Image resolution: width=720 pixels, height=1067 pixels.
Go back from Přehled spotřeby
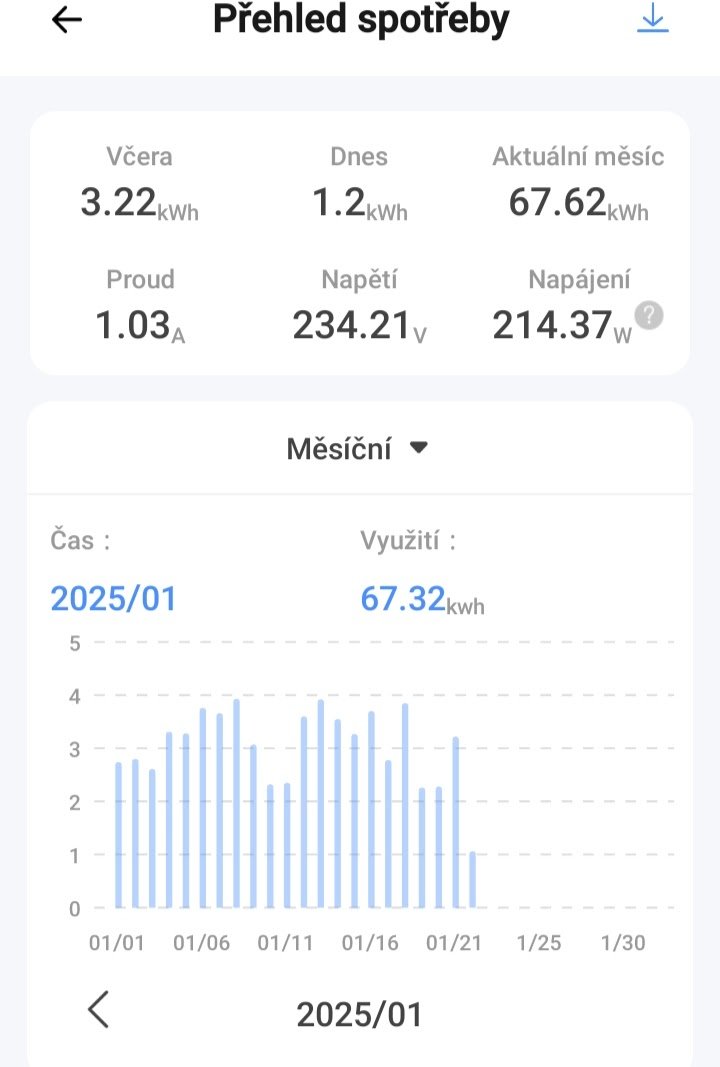(x=66, y=20)
